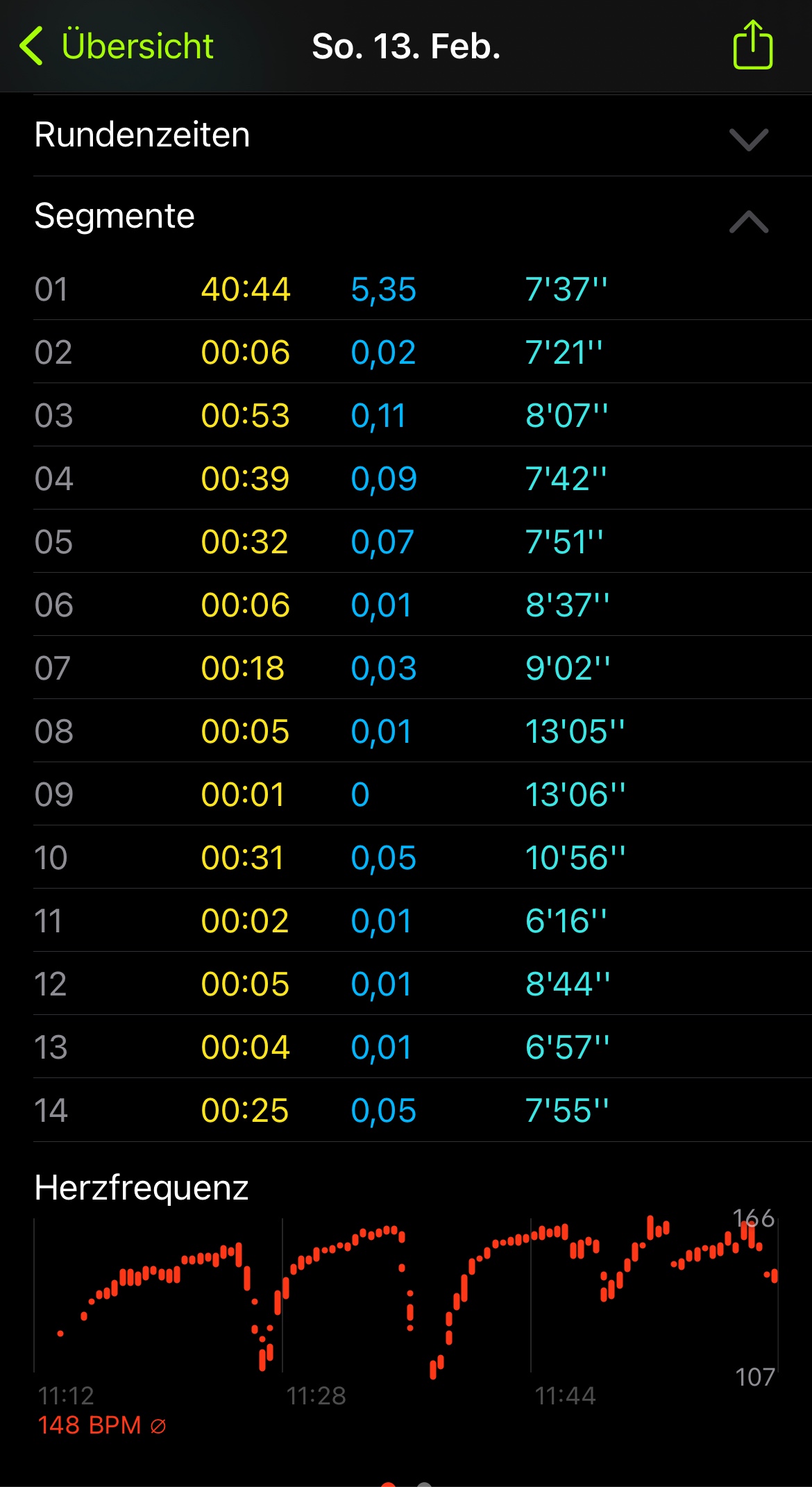Share this workout

752,46
